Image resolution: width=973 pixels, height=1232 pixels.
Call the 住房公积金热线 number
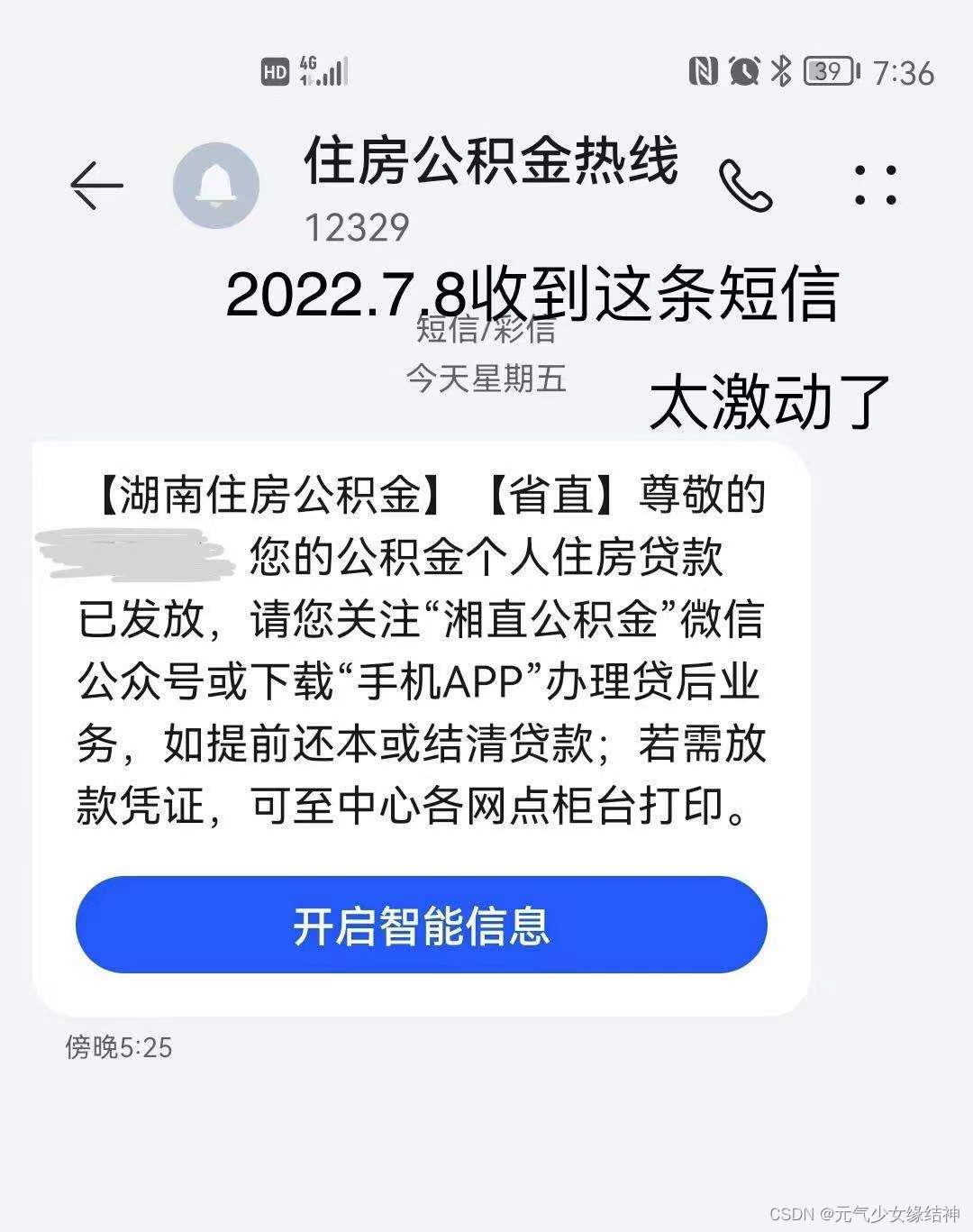click(746, 186)
